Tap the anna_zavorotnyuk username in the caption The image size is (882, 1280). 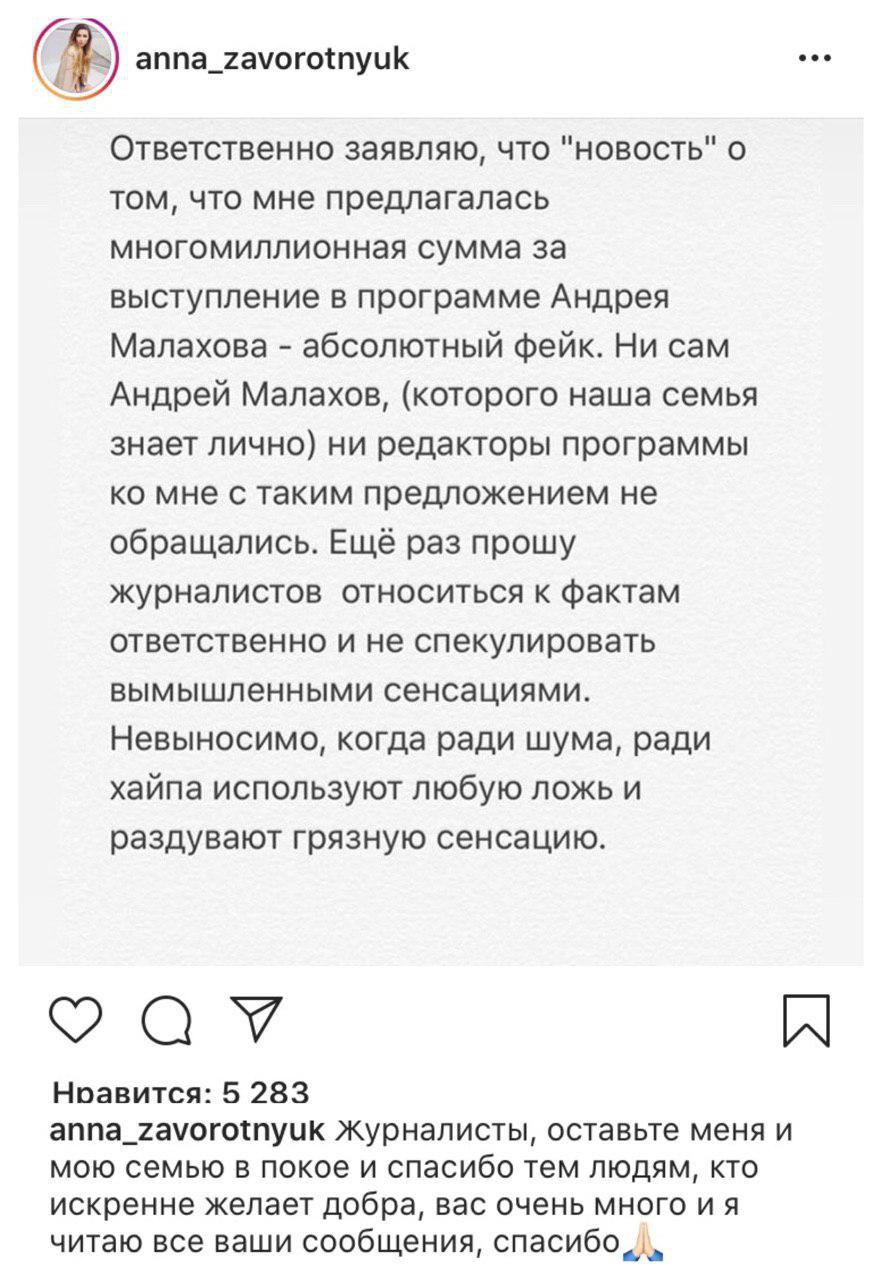coord(187,1130)
